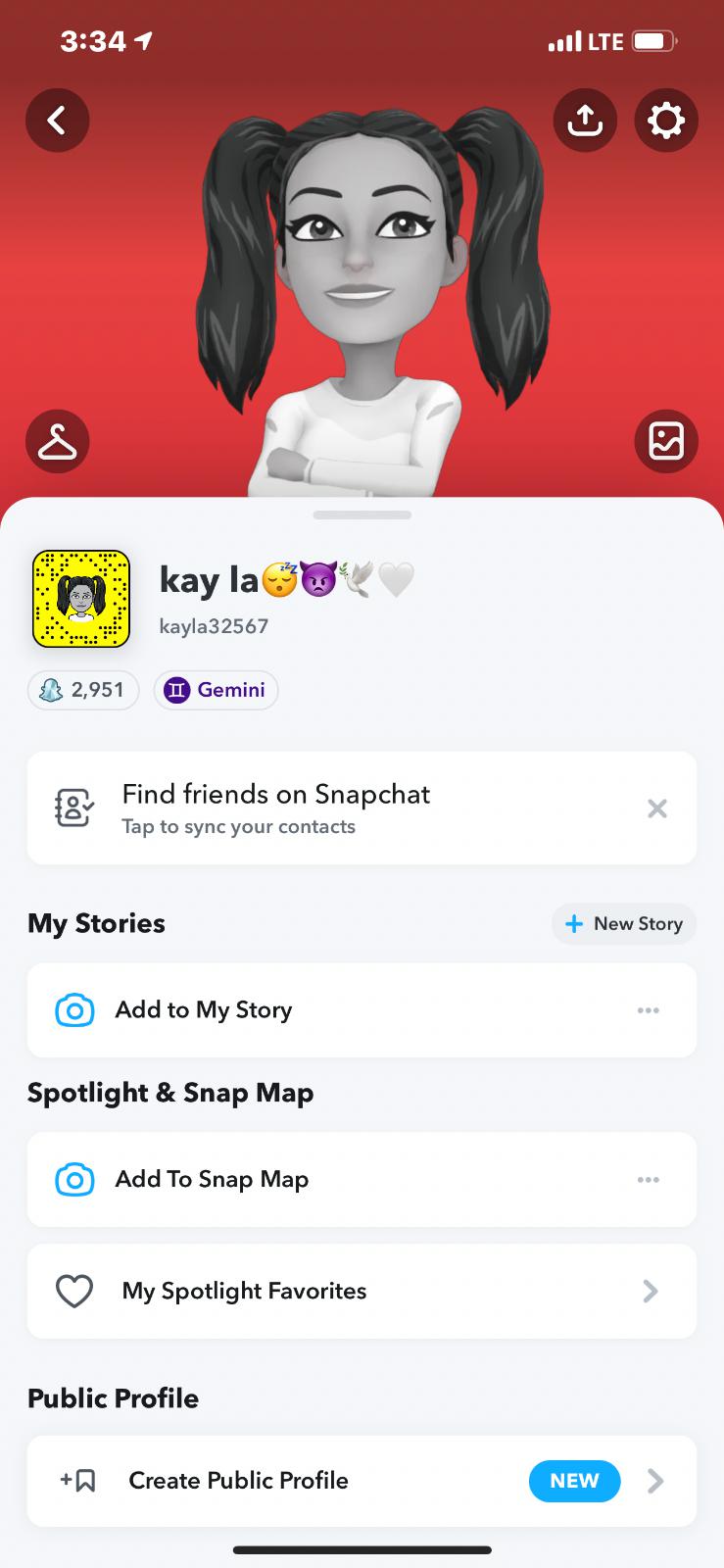724x1568 pixels.
Task: Change Bitmoji outfit with hanger icon
Action: coord(57,442)
